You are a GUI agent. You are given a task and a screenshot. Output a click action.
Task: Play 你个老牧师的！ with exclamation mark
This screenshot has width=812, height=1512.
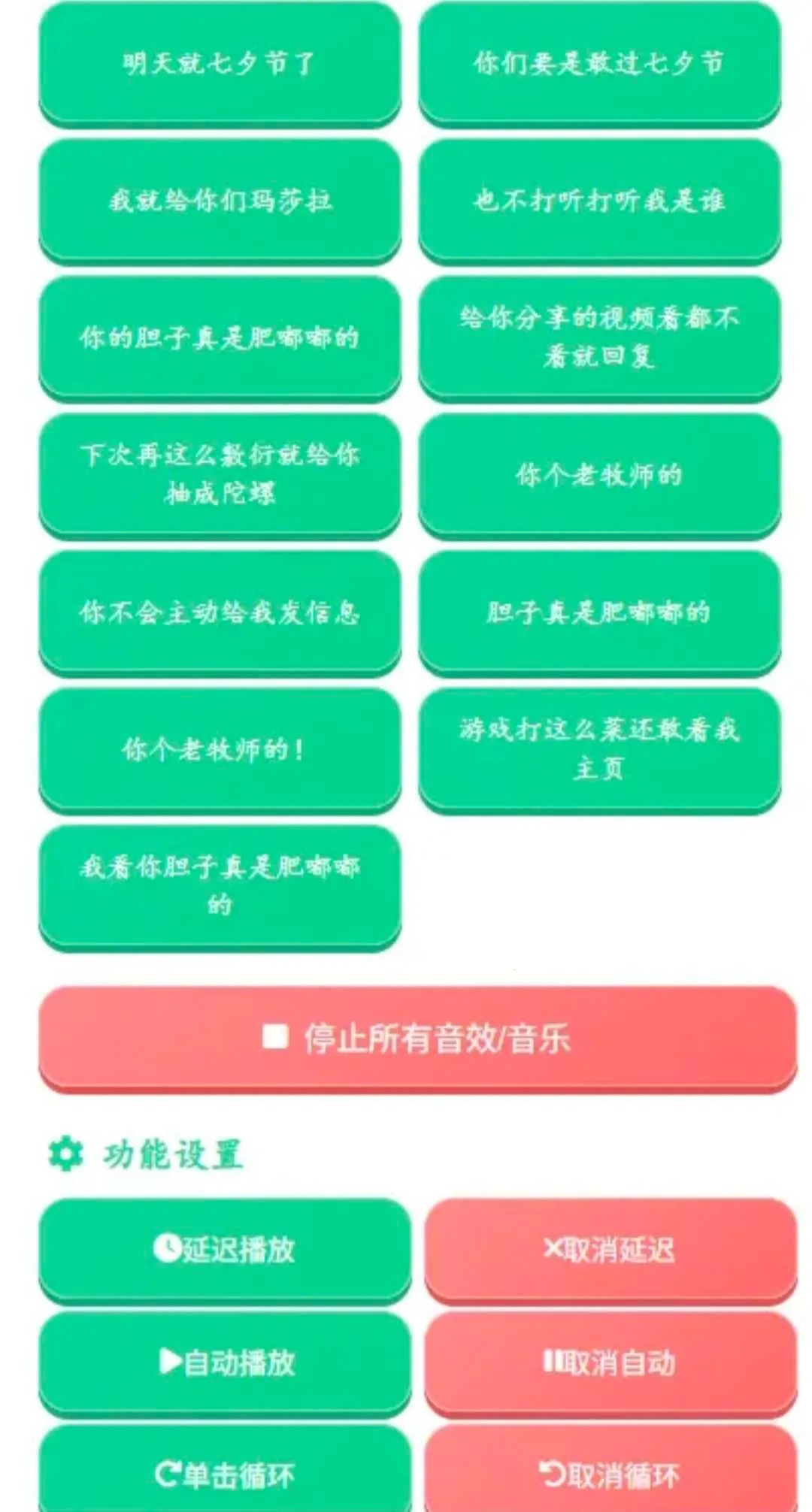click(x=220, y=750)
